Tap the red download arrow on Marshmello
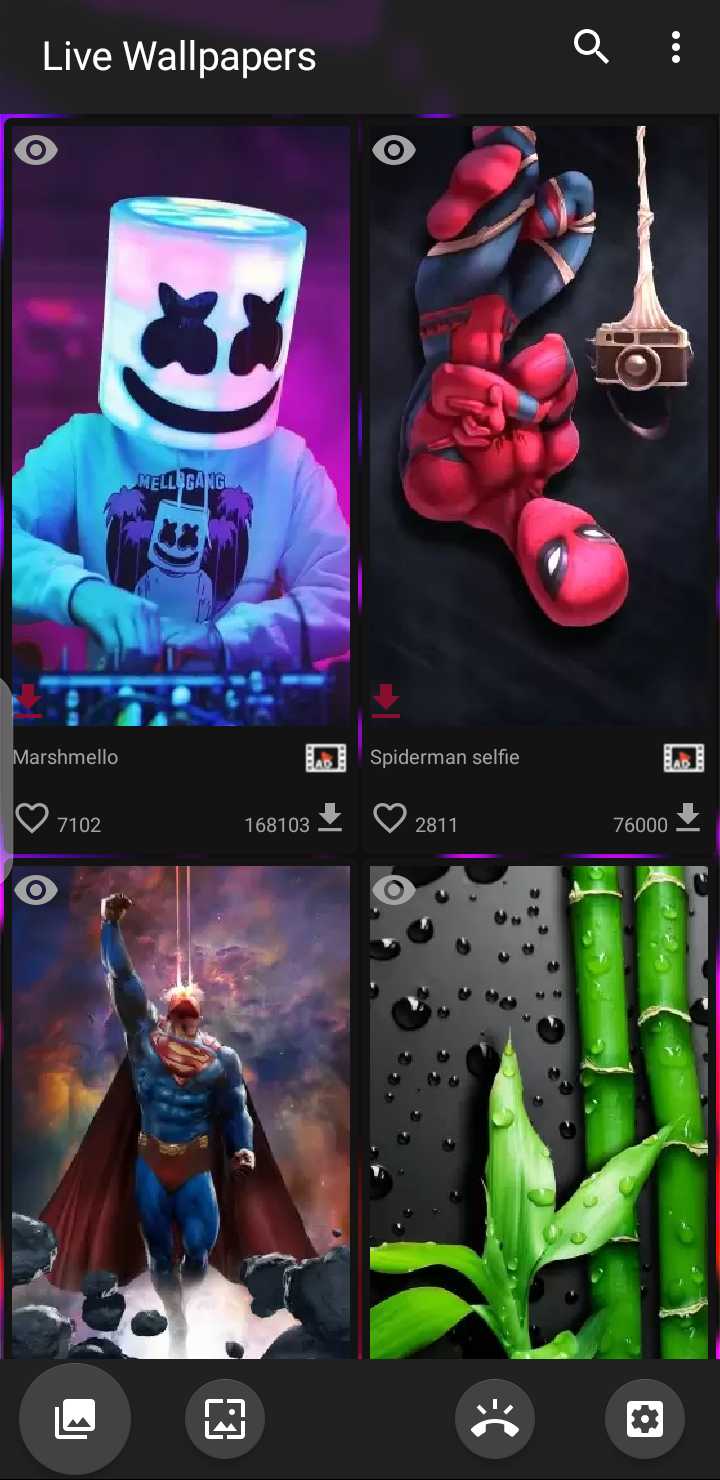The height and width of the screenshot is (1480, 720). click(28, 701)
